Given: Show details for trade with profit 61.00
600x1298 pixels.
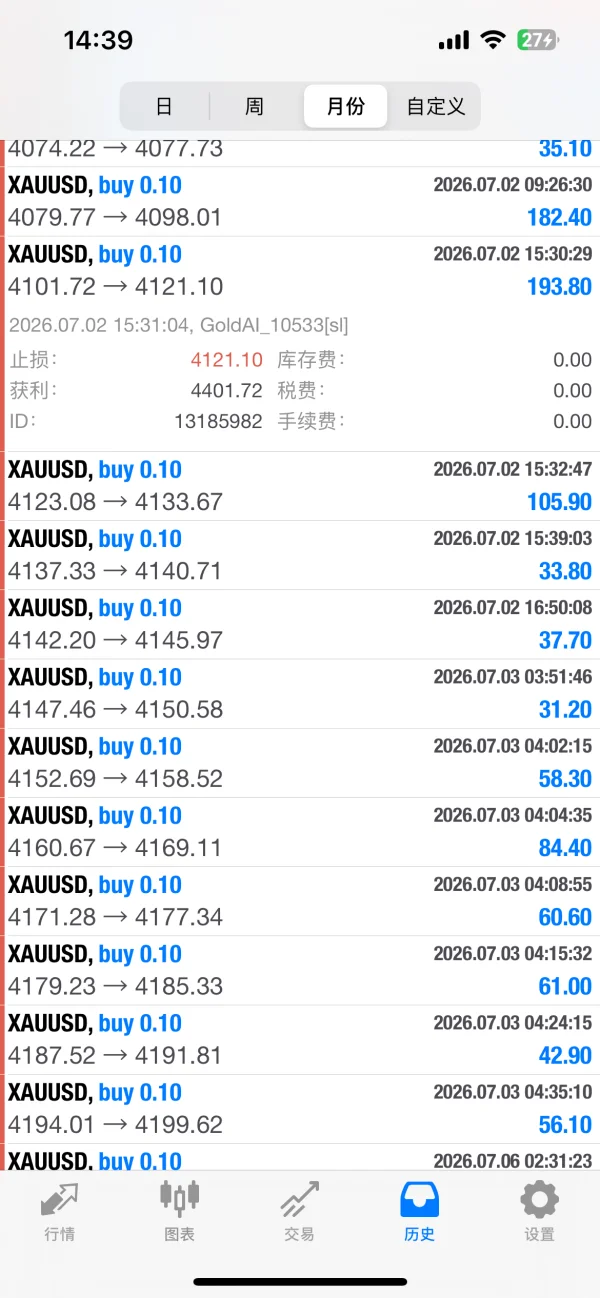Looking at the screenshot, I should tap(300, 970).
